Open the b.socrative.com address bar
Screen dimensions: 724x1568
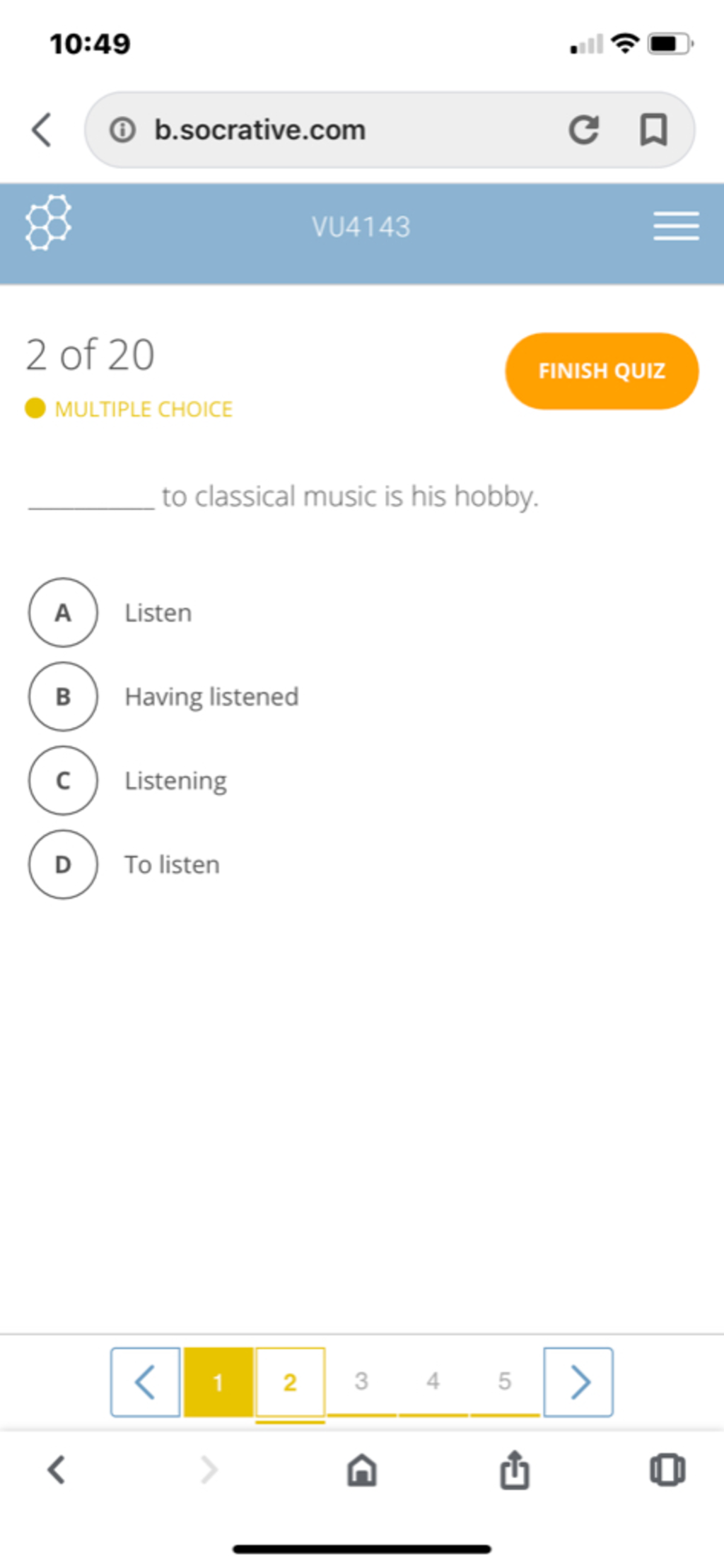coord(339,130)
